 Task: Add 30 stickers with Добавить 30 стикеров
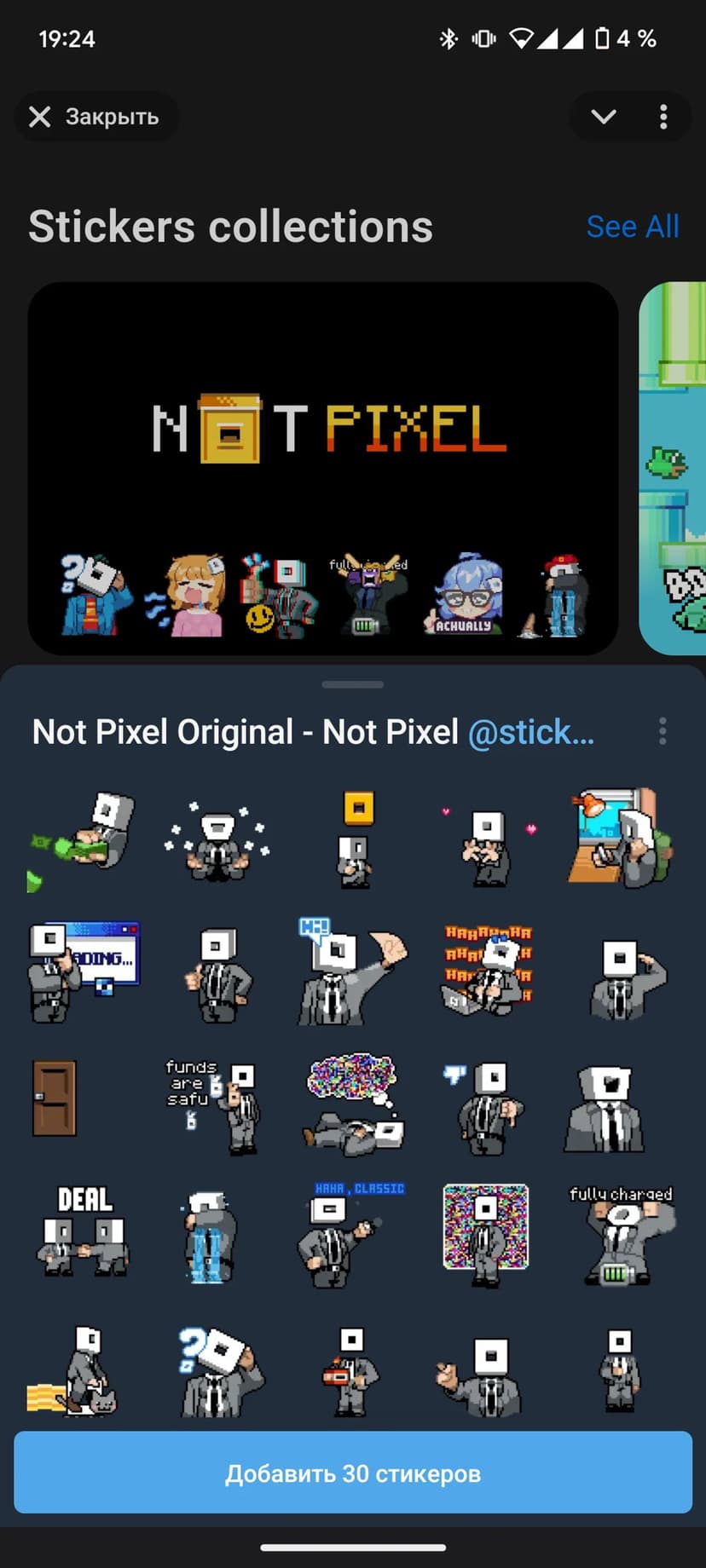[x=353, y=1473]
